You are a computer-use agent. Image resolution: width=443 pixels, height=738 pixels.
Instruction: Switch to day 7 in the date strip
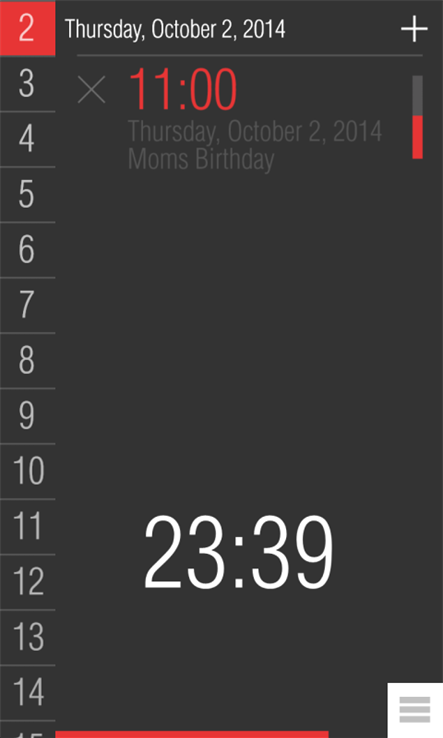(27, 305)
